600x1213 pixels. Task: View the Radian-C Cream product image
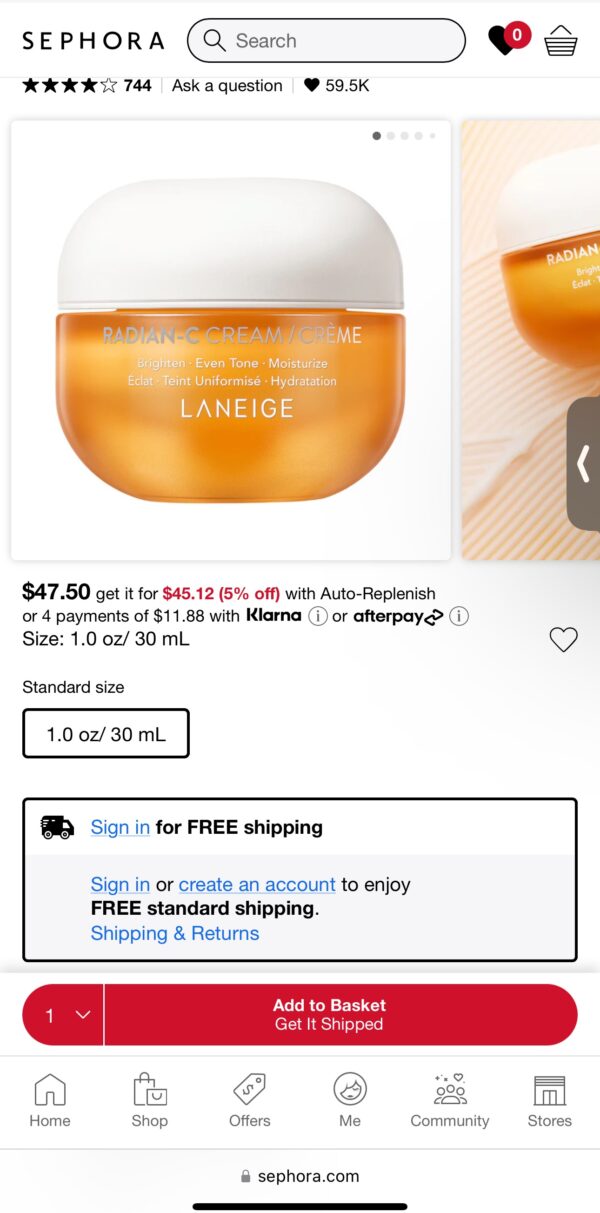coord(231,340)
